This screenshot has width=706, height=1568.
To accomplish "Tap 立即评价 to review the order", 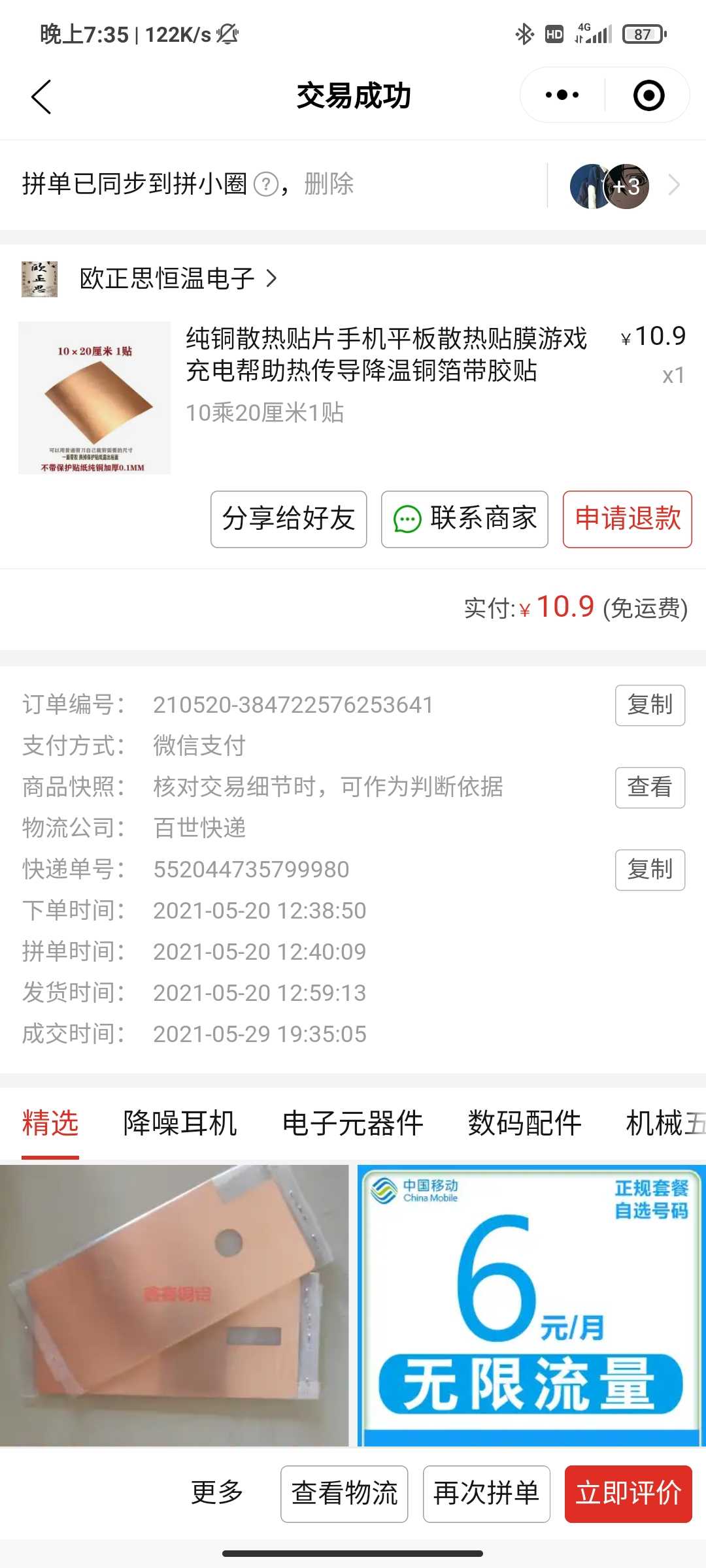I will point(628,1494).
